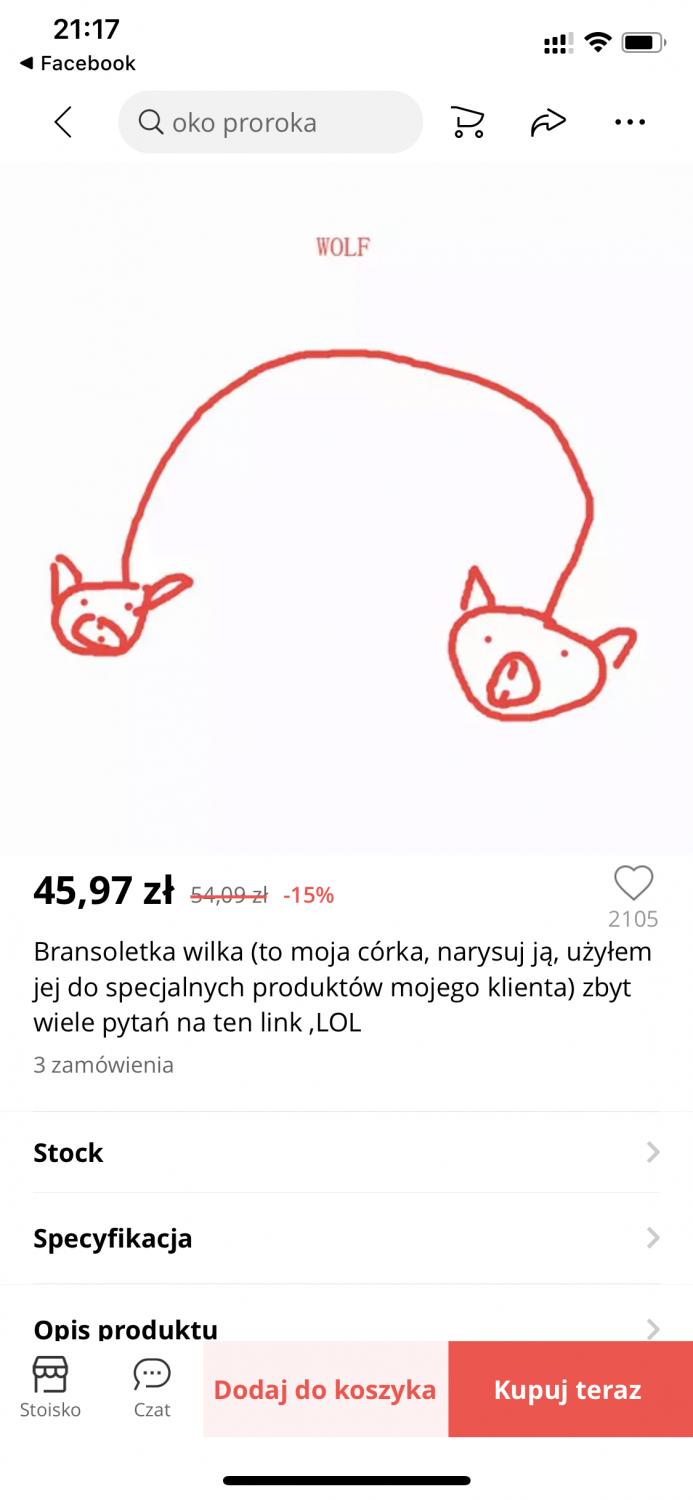693x1500 pixels.
Task: Visit the seller's Stoisko
Action: point(50,1388)
